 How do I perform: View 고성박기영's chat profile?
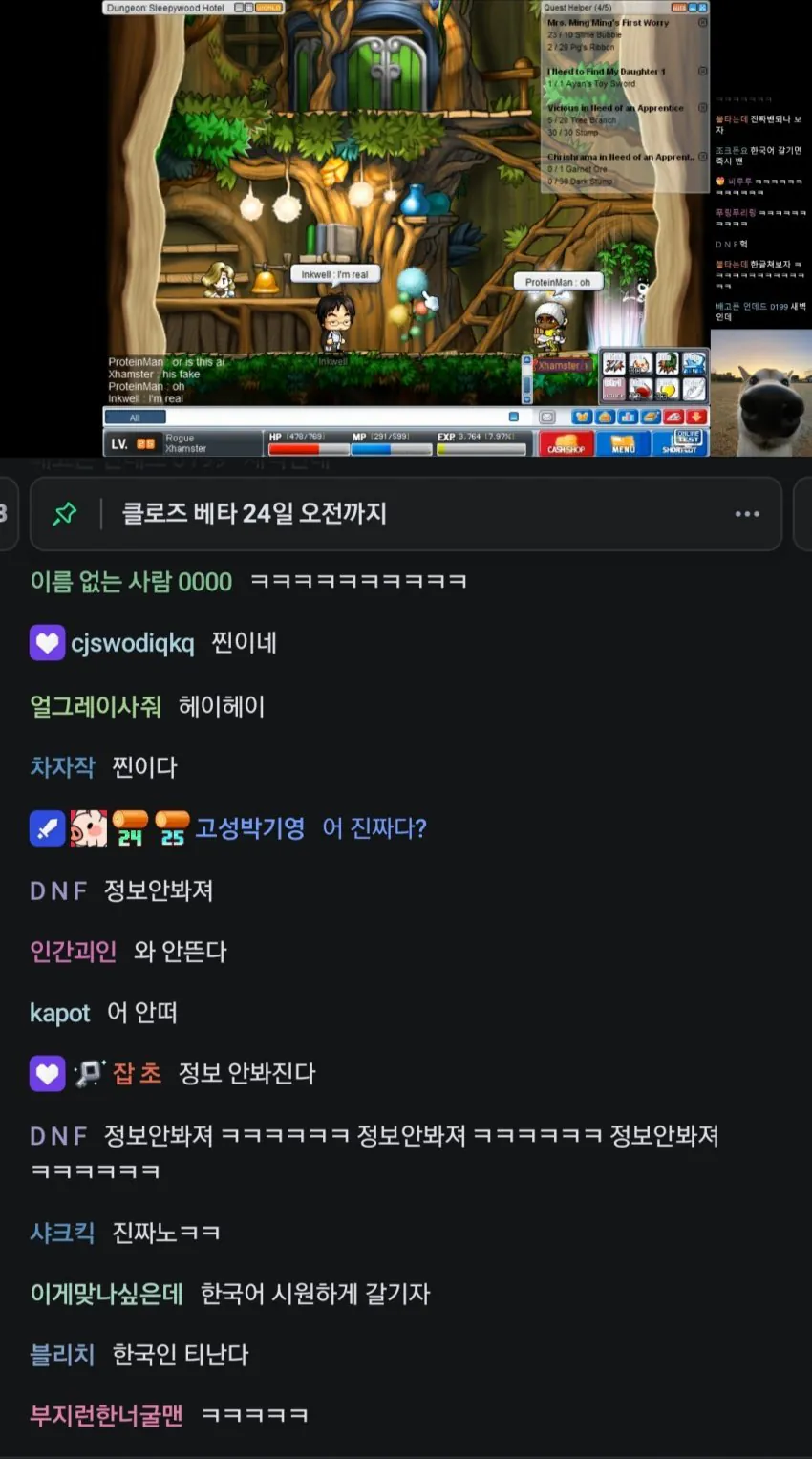click(x=250, y=827)
